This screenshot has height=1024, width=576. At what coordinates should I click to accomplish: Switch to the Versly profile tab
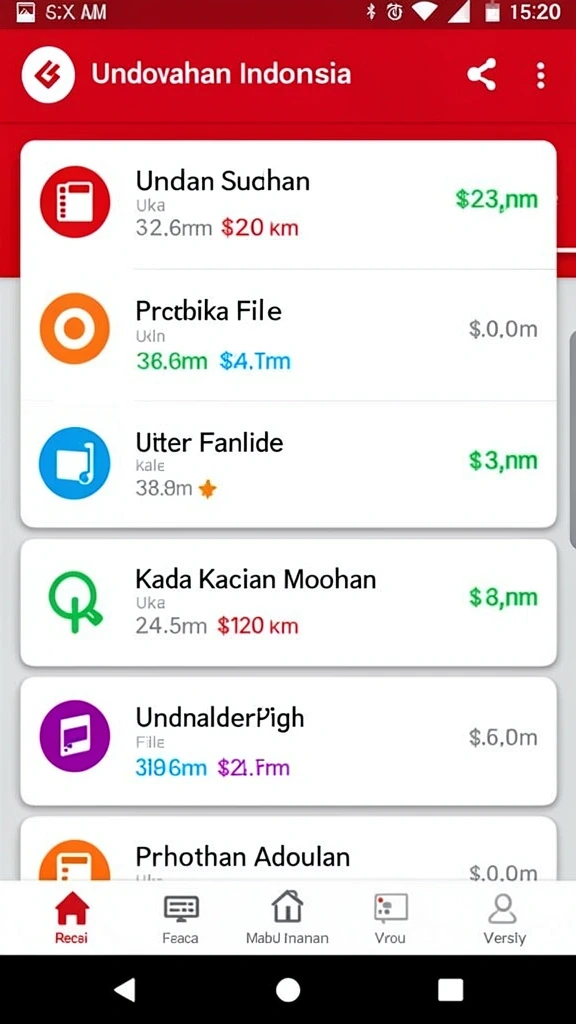(x=504, y=918)
